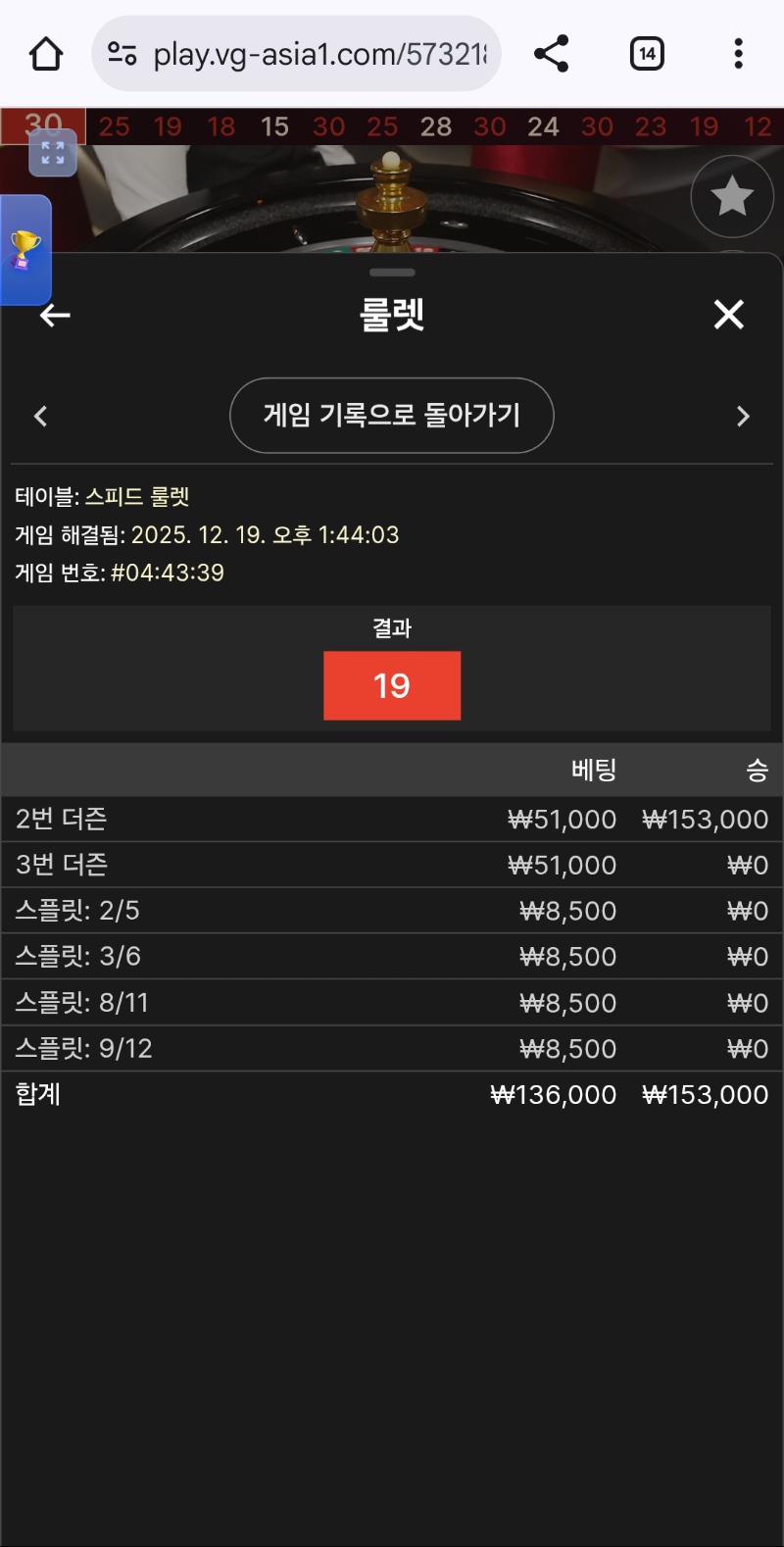Show the previous game record

(x=41, y=417)
